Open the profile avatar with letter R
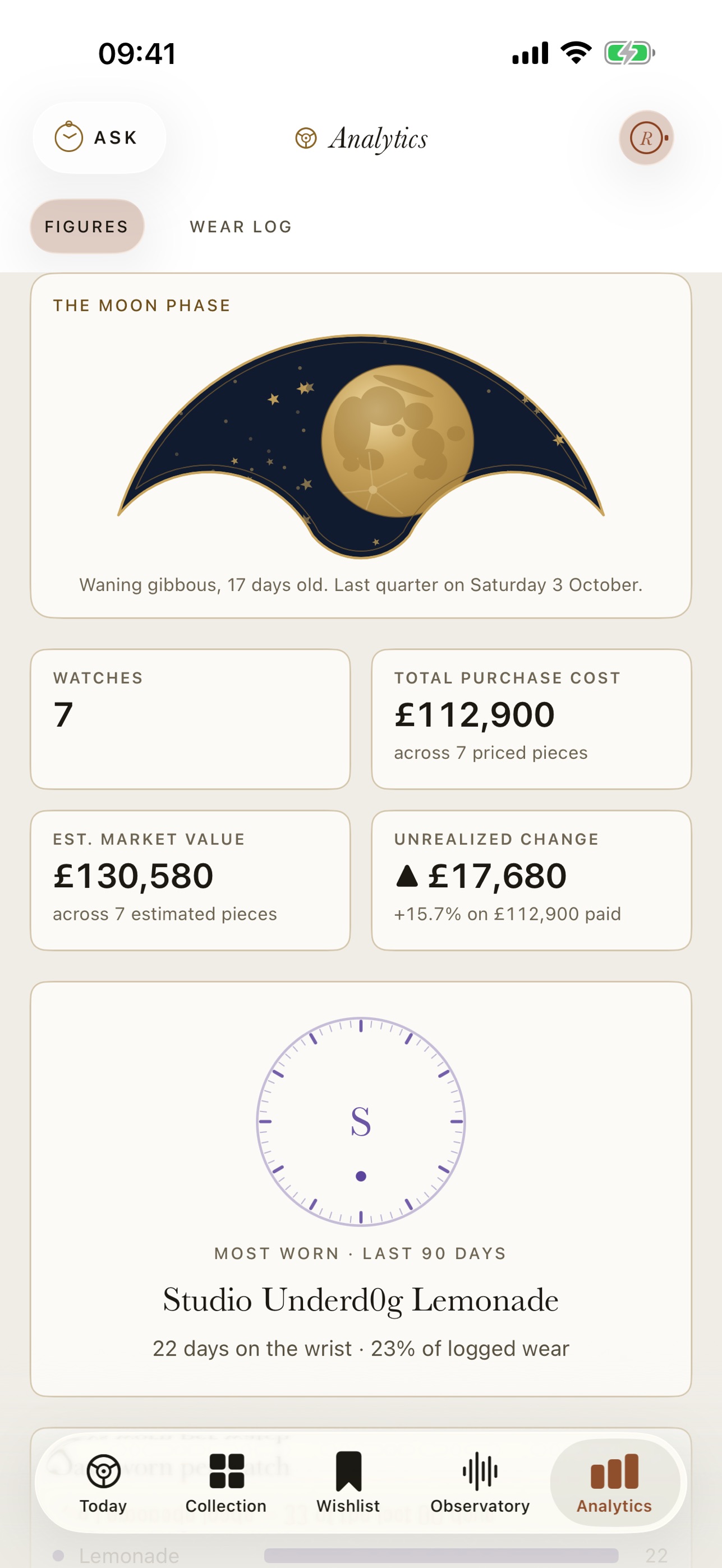722x1568 pixels. (646, 137)
